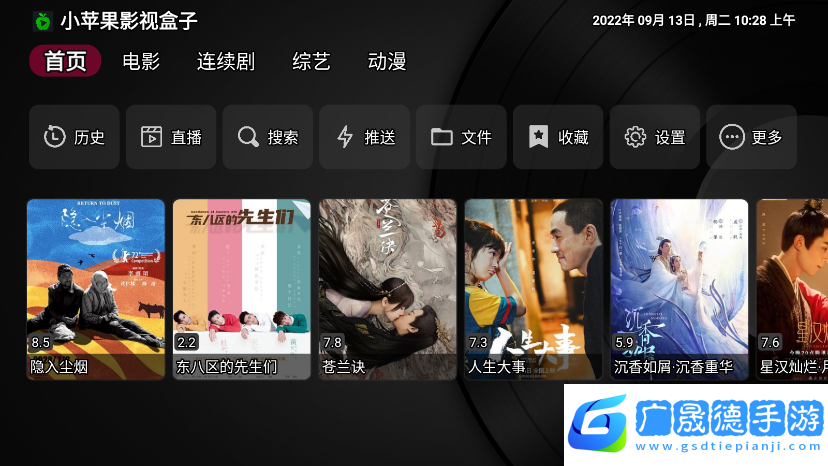828x466 pixels.
Task: Open the 推送 push feature
Action: [x=364, y=137]
